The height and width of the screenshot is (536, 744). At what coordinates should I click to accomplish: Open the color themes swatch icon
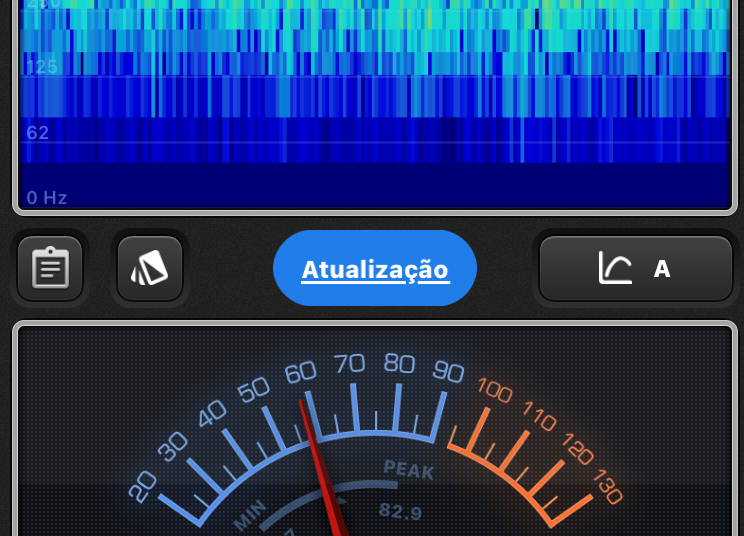tap(150, 268)
